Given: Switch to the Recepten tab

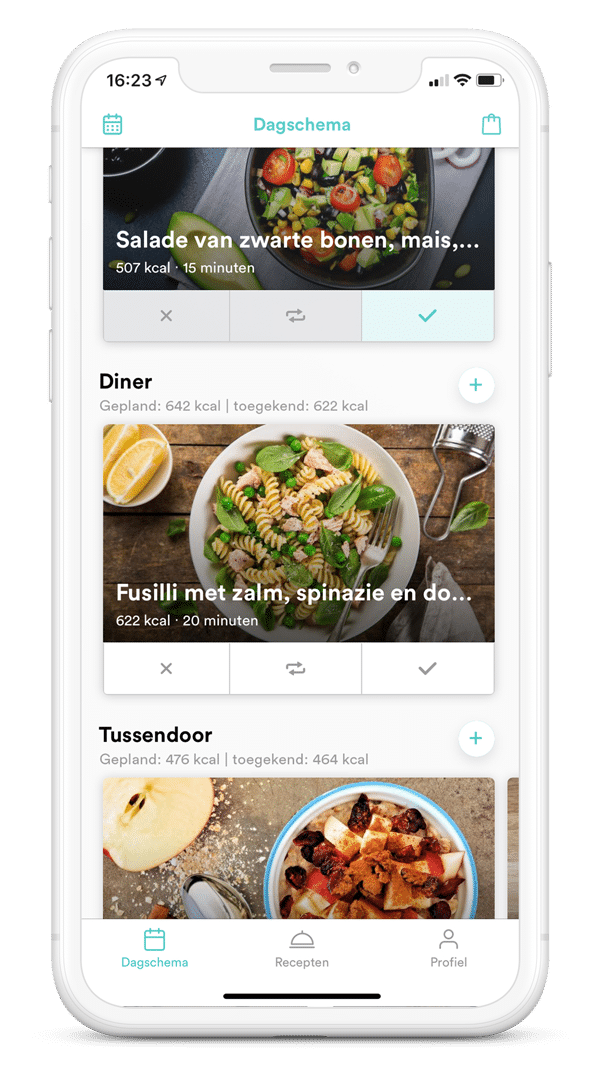Looking at the screenshot, I should [301, 948].
